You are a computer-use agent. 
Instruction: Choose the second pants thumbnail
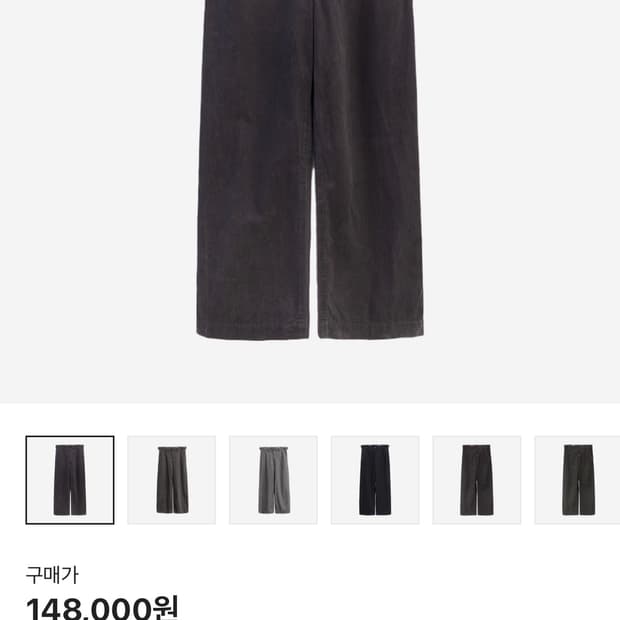172,480
